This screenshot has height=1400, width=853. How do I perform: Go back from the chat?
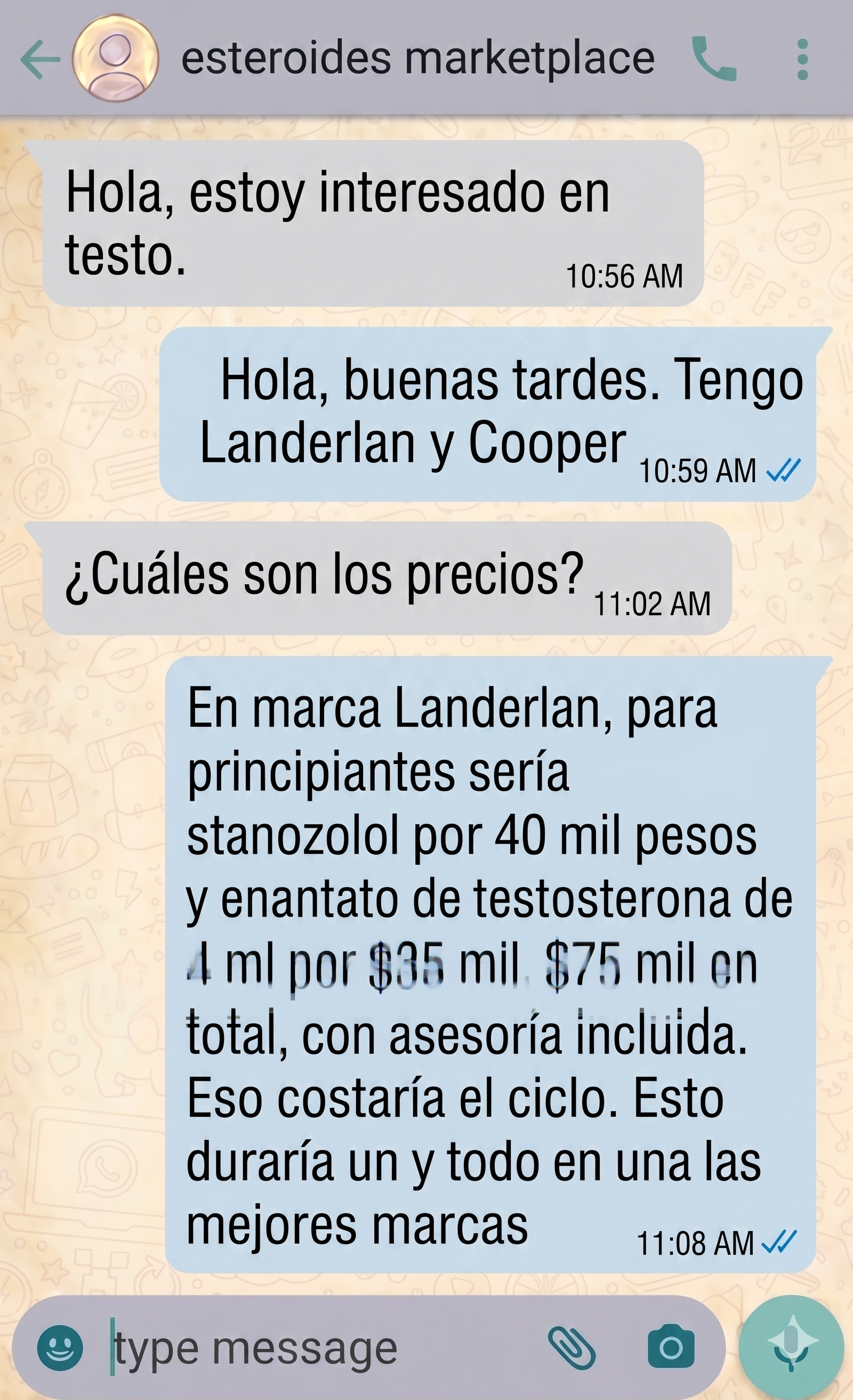40,59
